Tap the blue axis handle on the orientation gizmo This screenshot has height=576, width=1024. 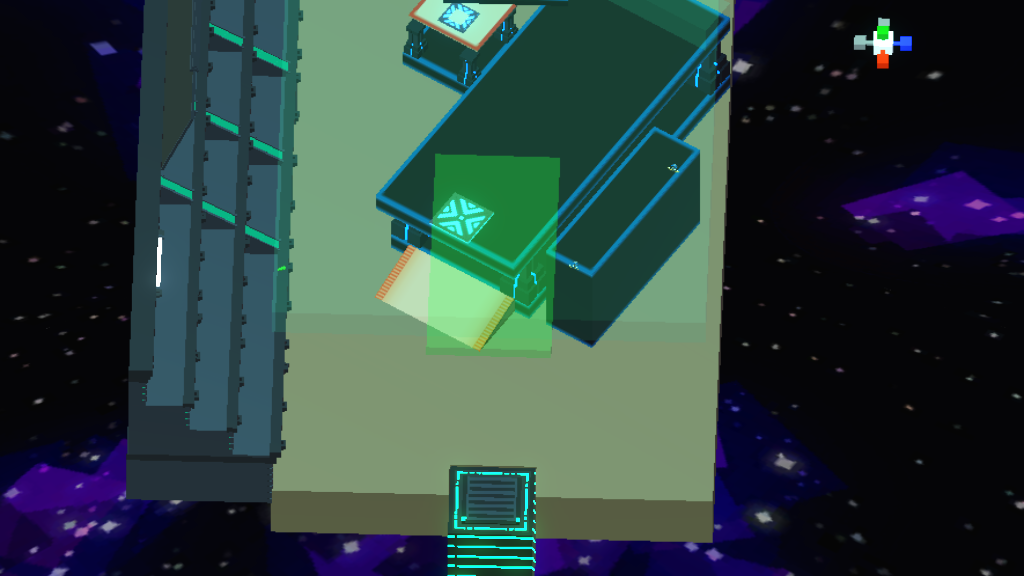point(905,44)
